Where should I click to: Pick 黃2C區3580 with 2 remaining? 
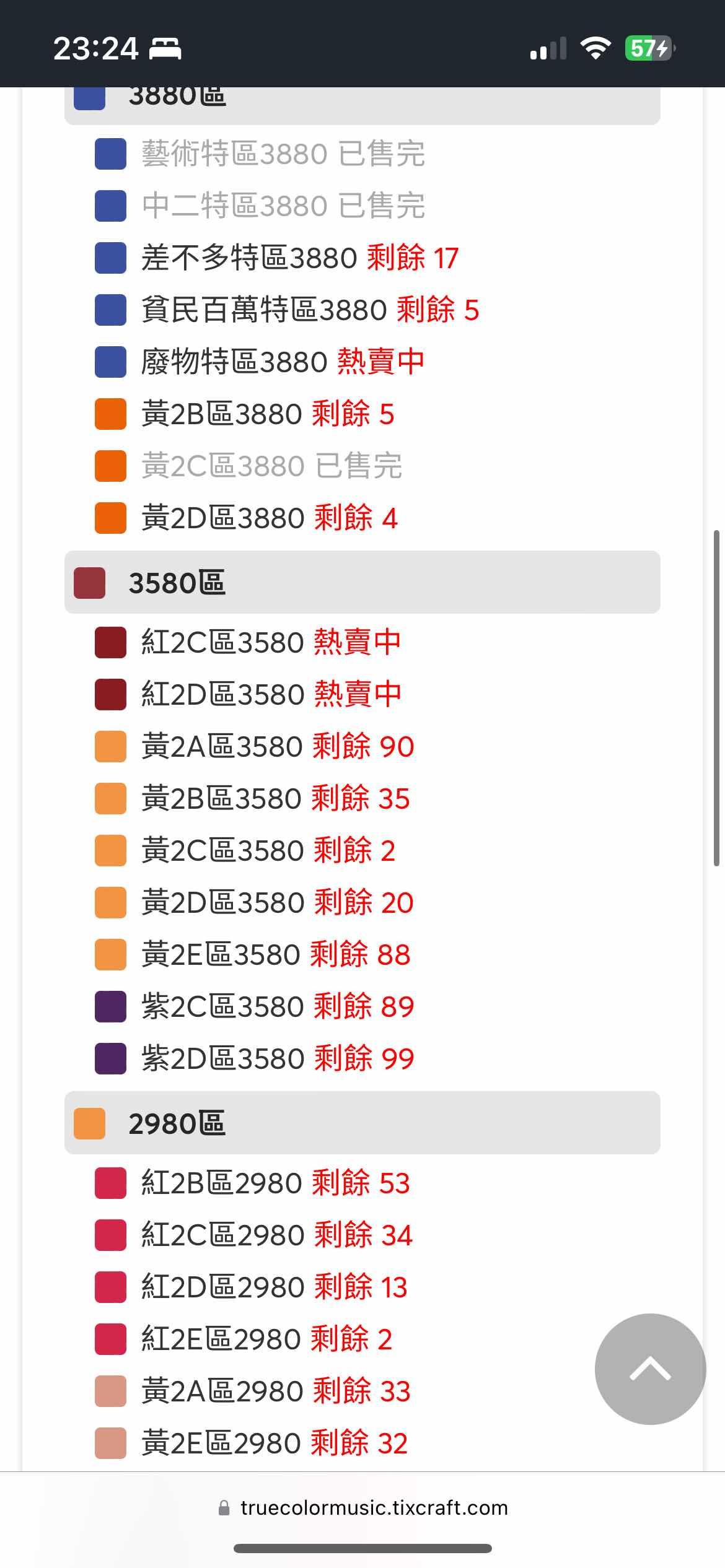coord(268,850)
